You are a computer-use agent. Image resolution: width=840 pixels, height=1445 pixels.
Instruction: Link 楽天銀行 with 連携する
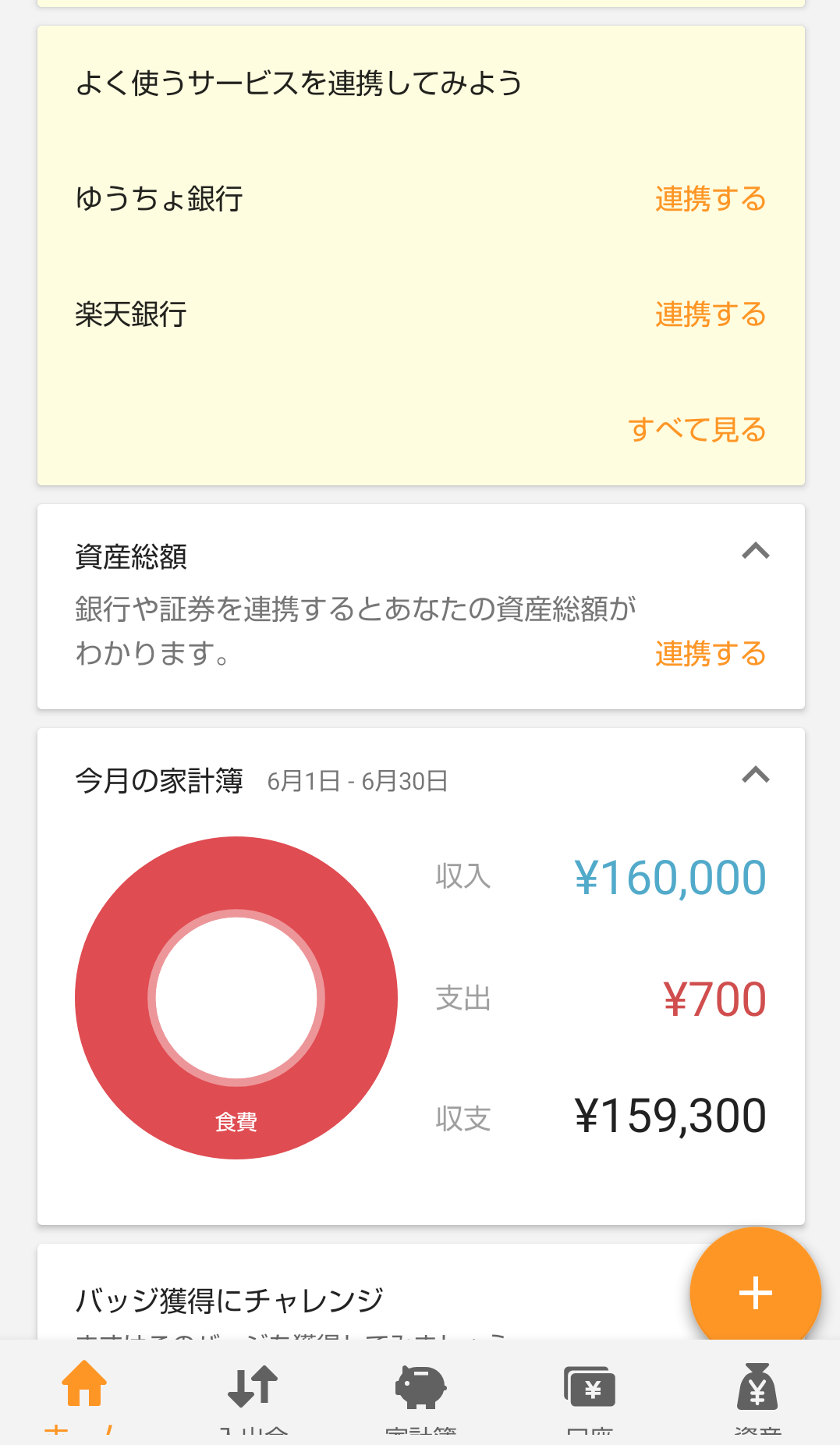[710, 314]
